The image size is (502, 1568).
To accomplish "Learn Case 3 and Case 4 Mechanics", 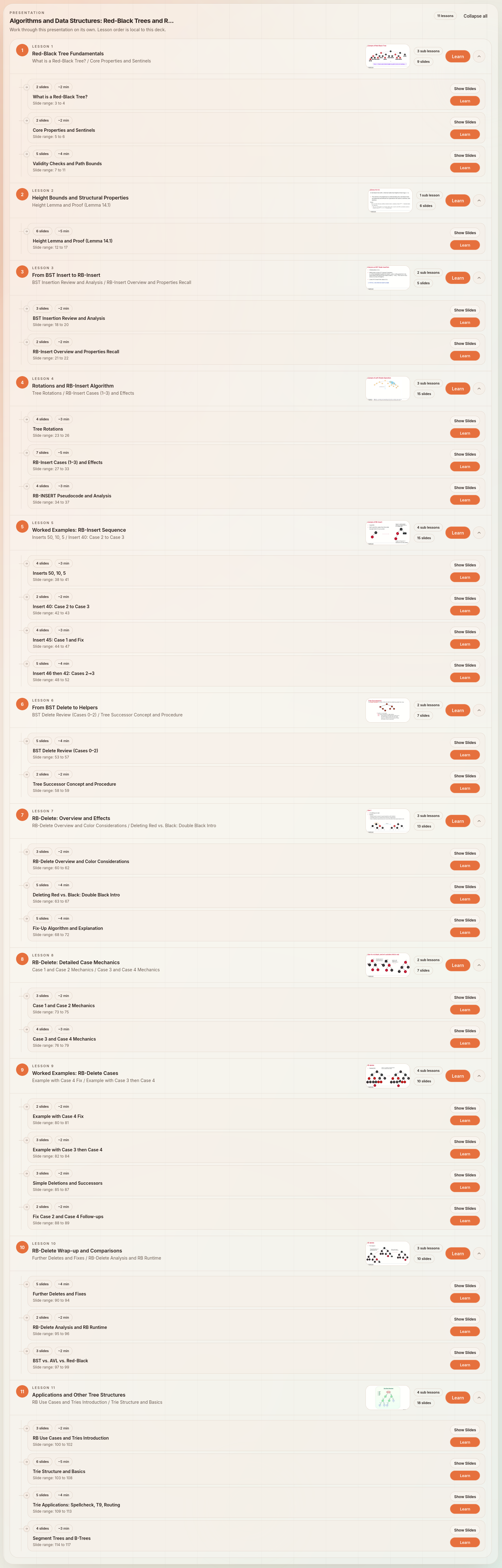I will coord(464,1043).
